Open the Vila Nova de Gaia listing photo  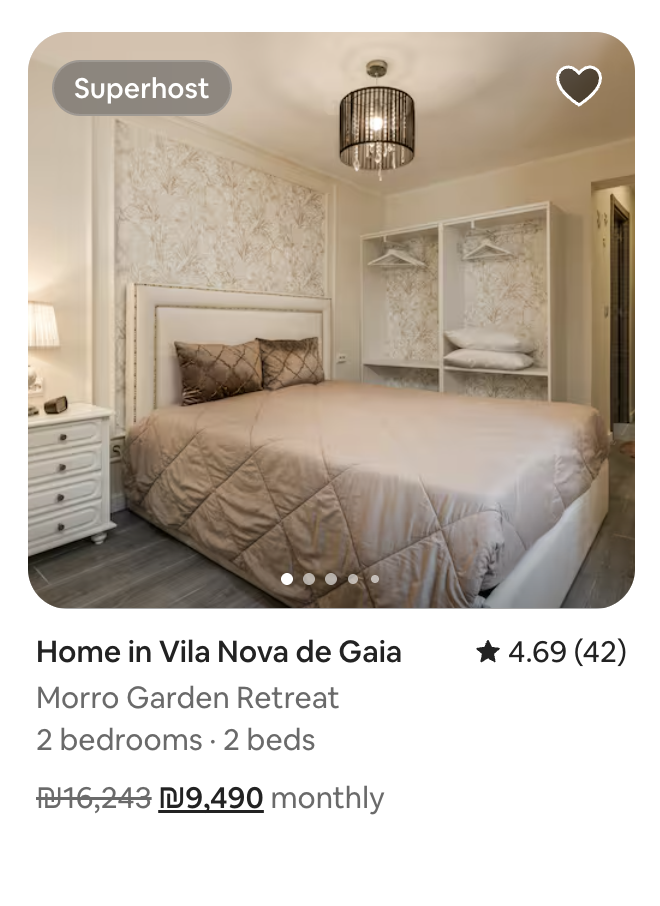point(330,330)
